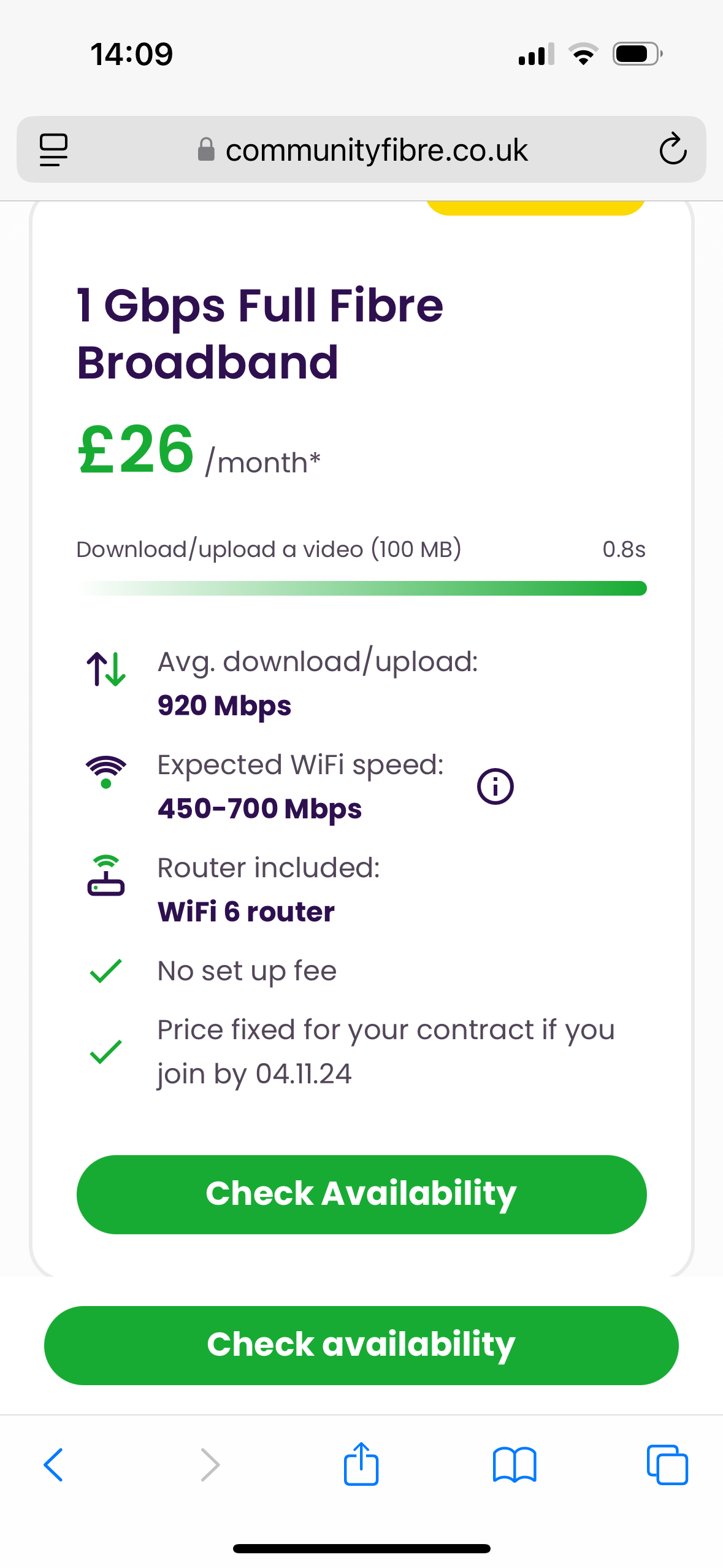Show all open Safari tabs
The height and width of the screenshot is (1568, 723).
667,1465
